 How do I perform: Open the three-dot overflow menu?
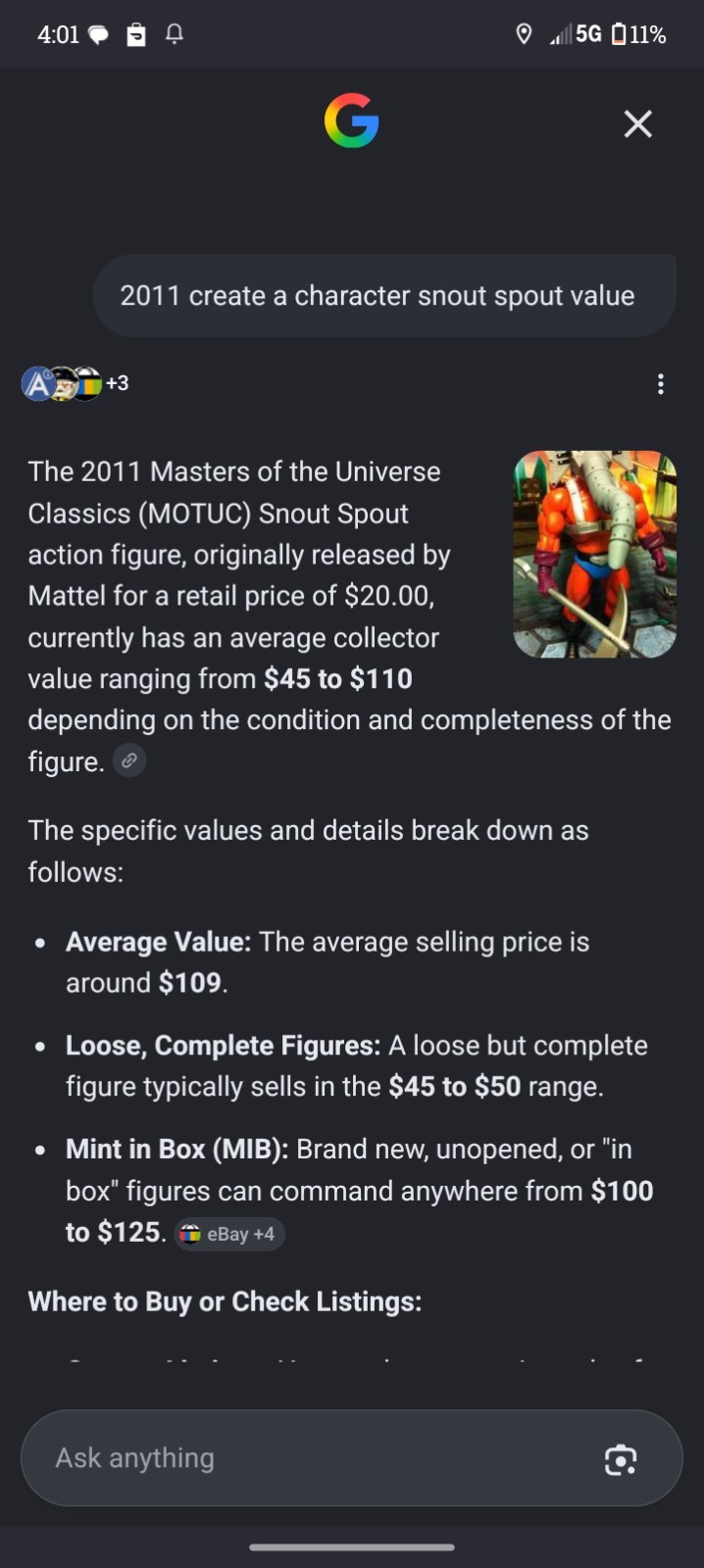pos(661,384)
